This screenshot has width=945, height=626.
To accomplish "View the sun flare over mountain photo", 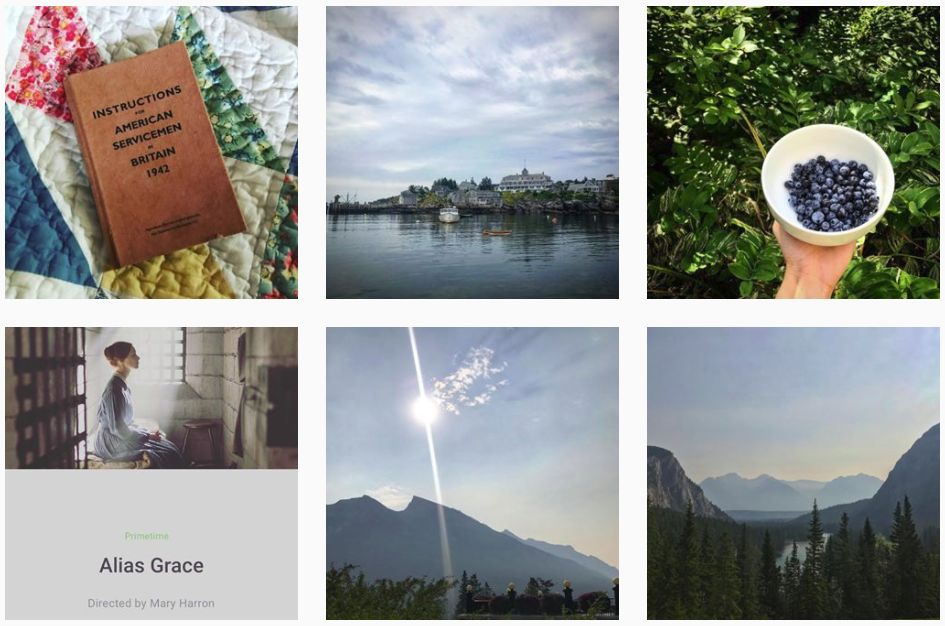I will tap(472, 473).
